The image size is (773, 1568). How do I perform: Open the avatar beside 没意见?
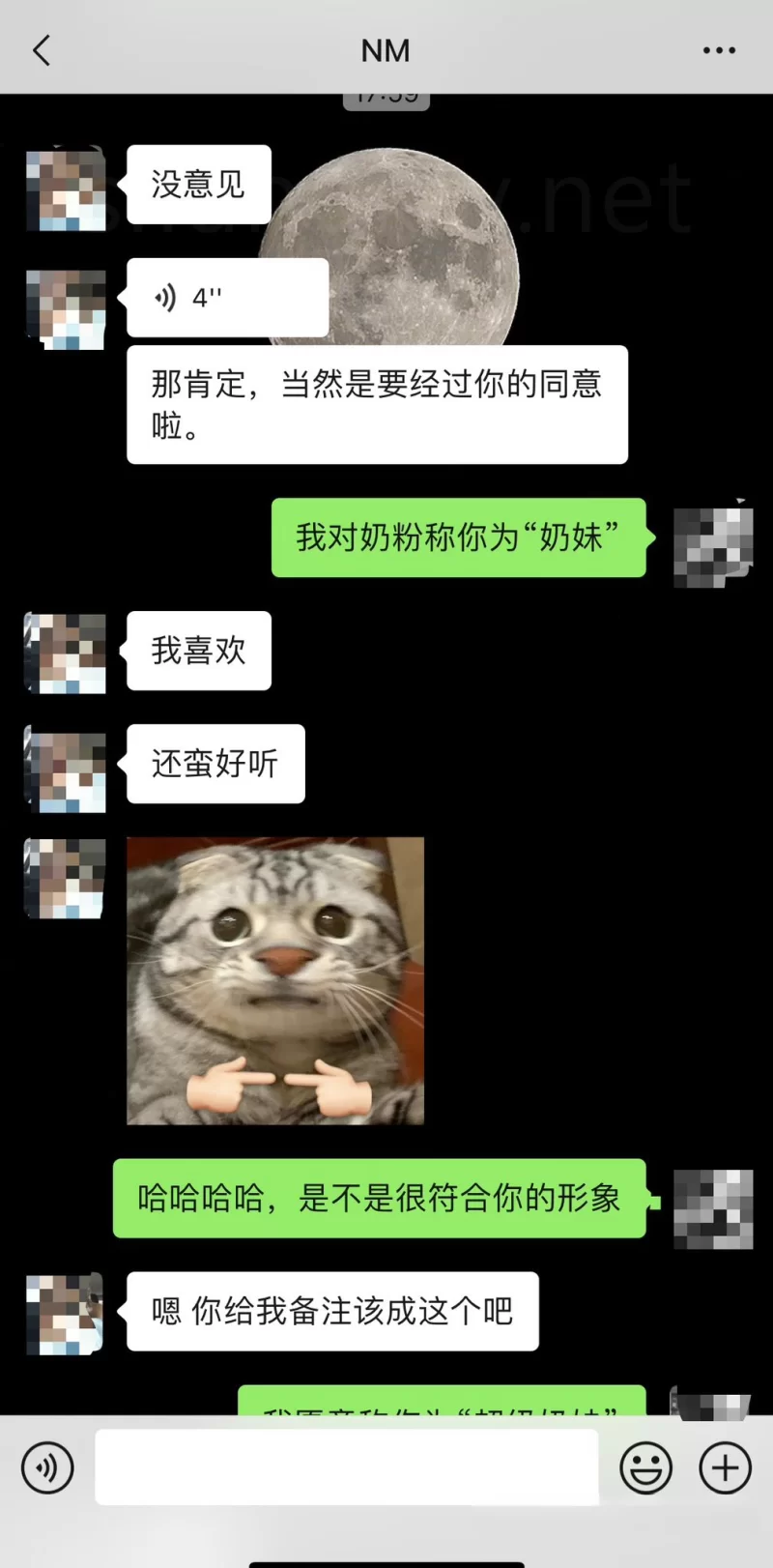coord(66,189)
